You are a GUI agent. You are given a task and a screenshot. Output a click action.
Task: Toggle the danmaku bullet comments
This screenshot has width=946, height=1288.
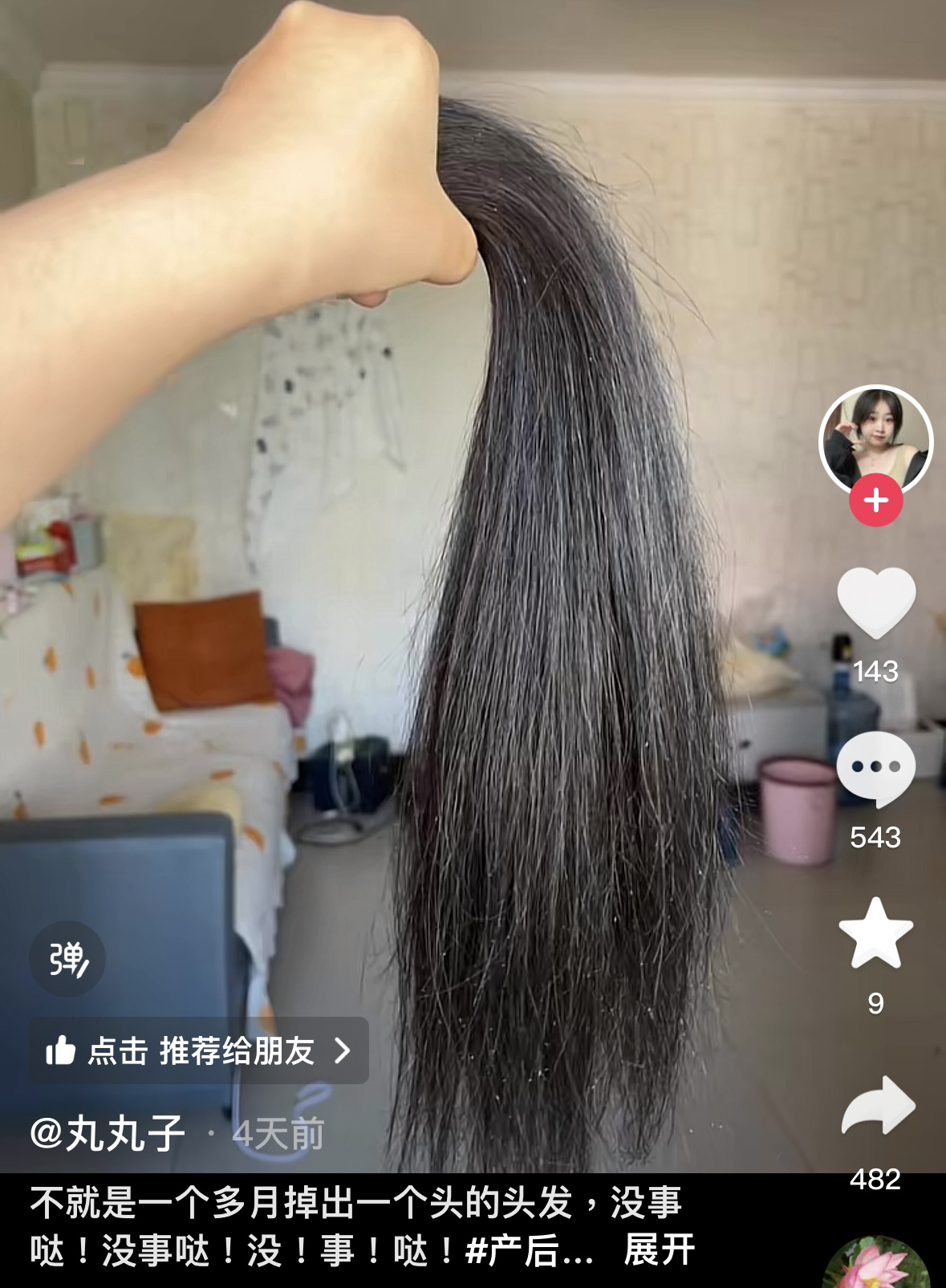pos(68,959)
